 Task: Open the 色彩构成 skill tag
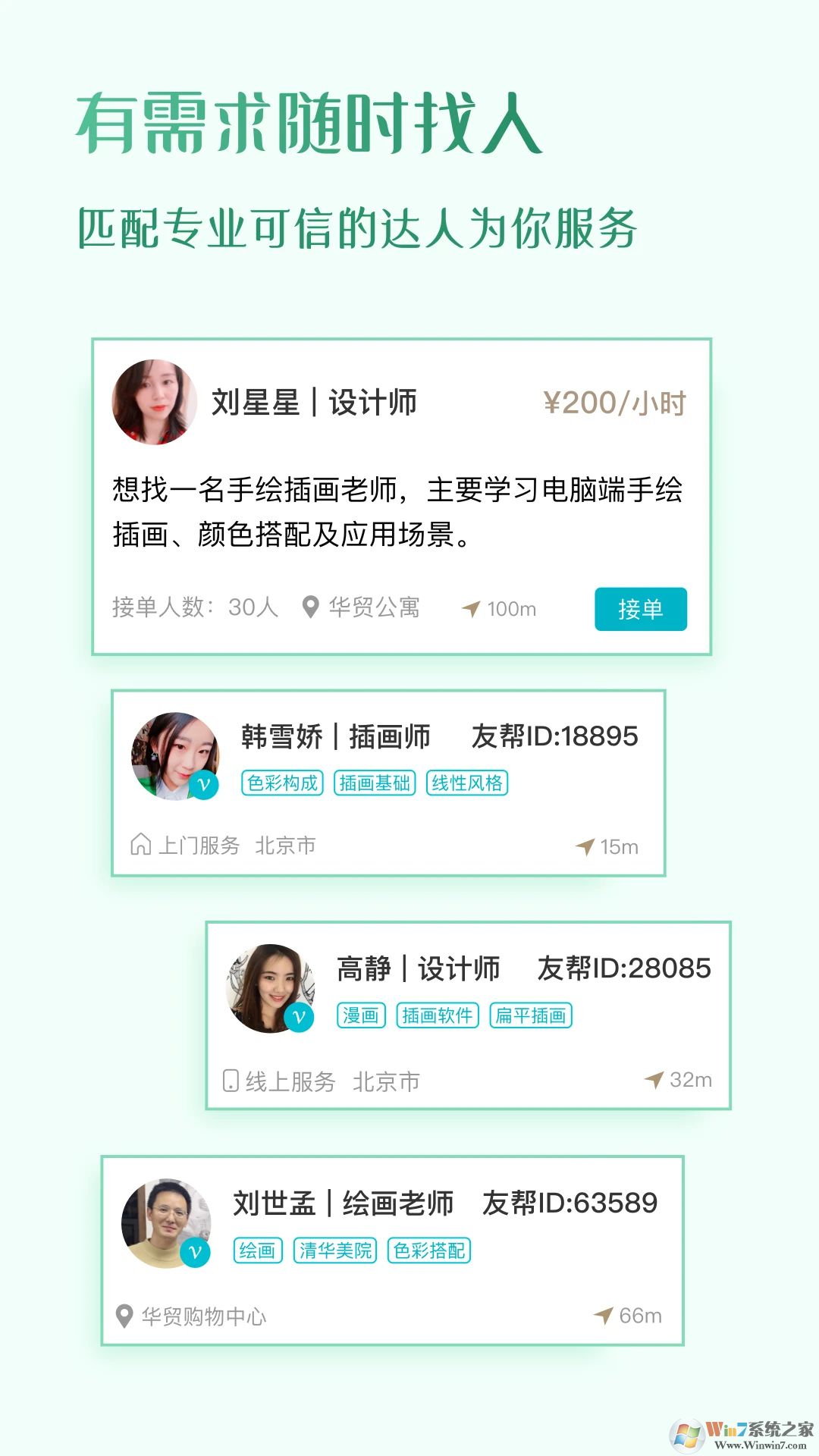point(281,783)
